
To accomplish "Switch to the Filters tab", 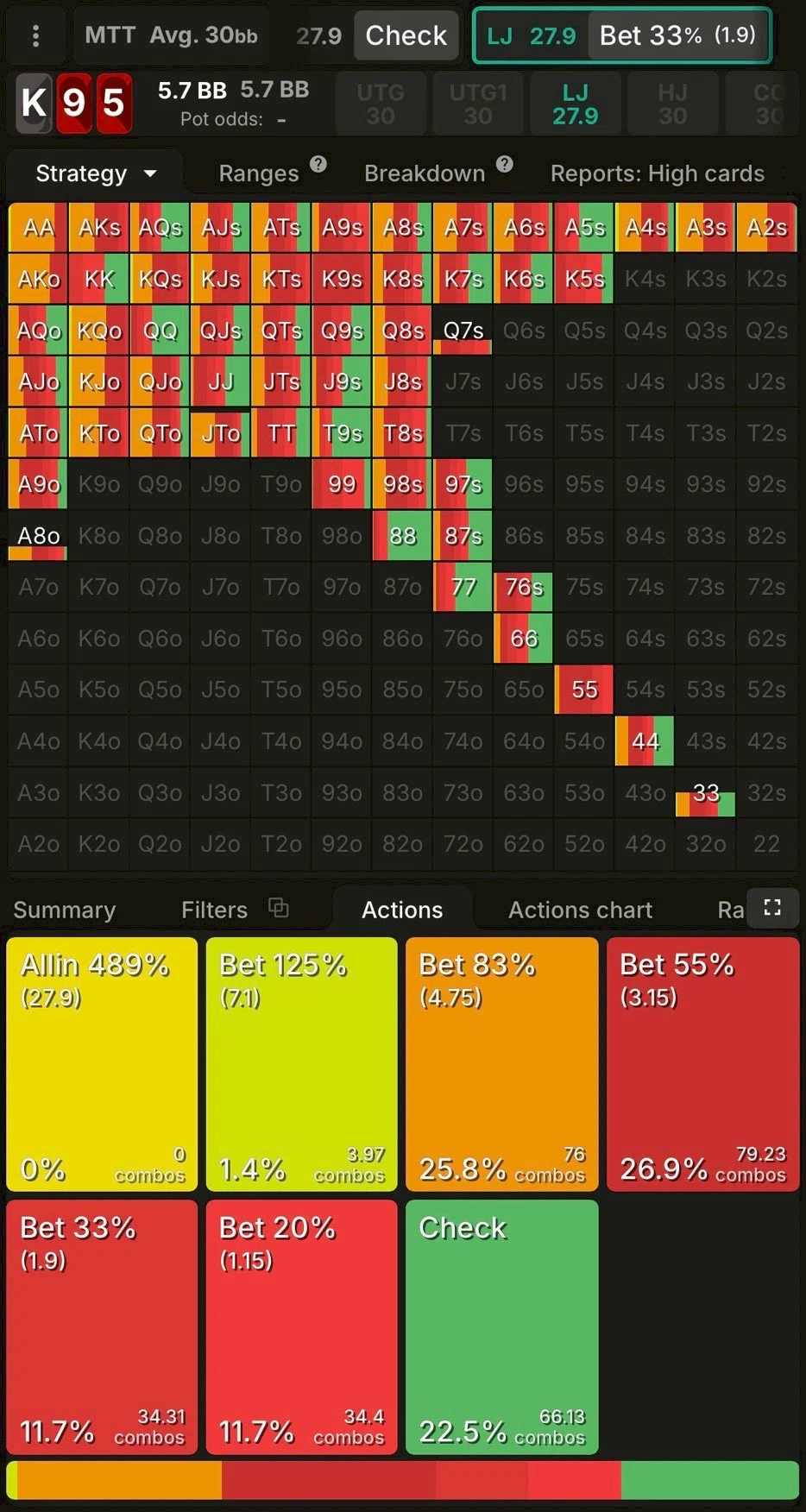I will coord(214,910).
